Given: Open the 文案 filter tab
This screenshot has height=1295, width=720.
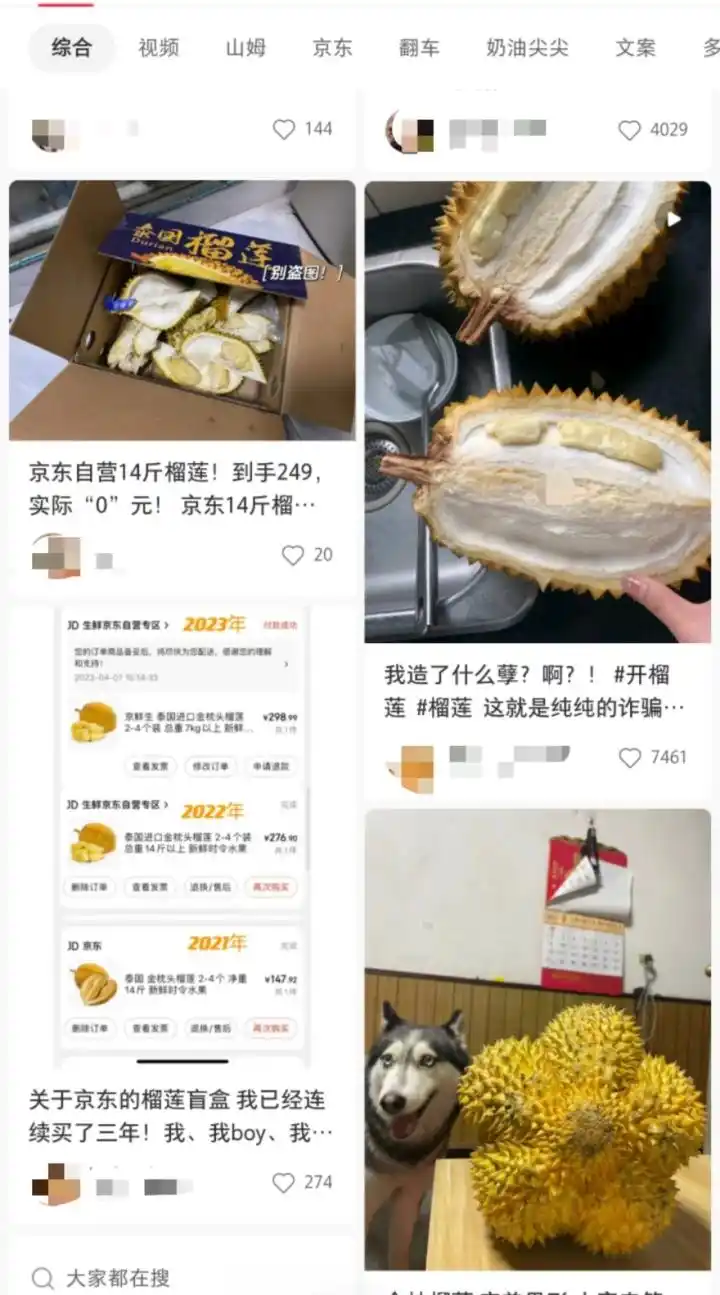Looking at the screenshot, I should [636, 47].
